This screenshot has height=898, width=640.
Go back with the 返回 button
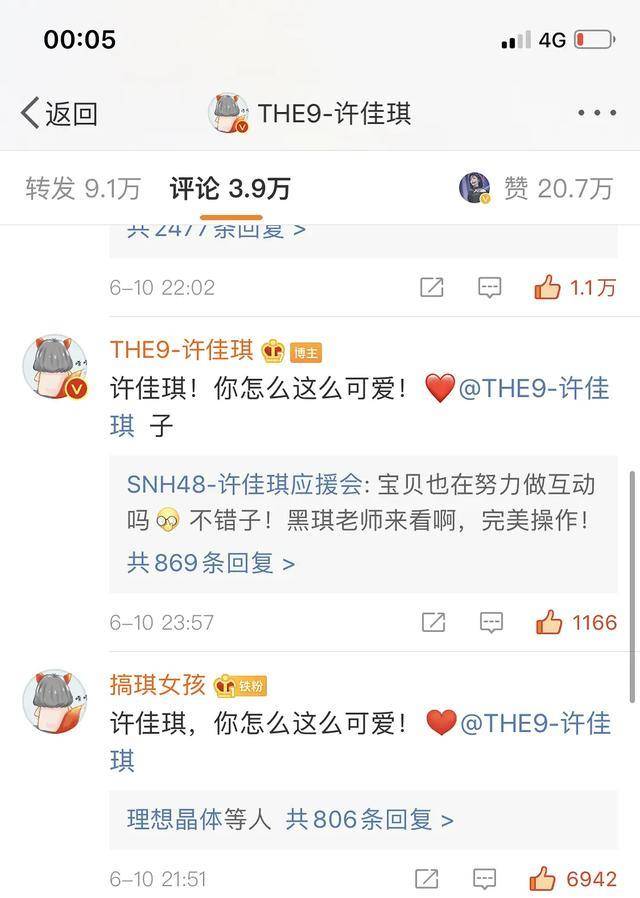[x=60, y=113]
